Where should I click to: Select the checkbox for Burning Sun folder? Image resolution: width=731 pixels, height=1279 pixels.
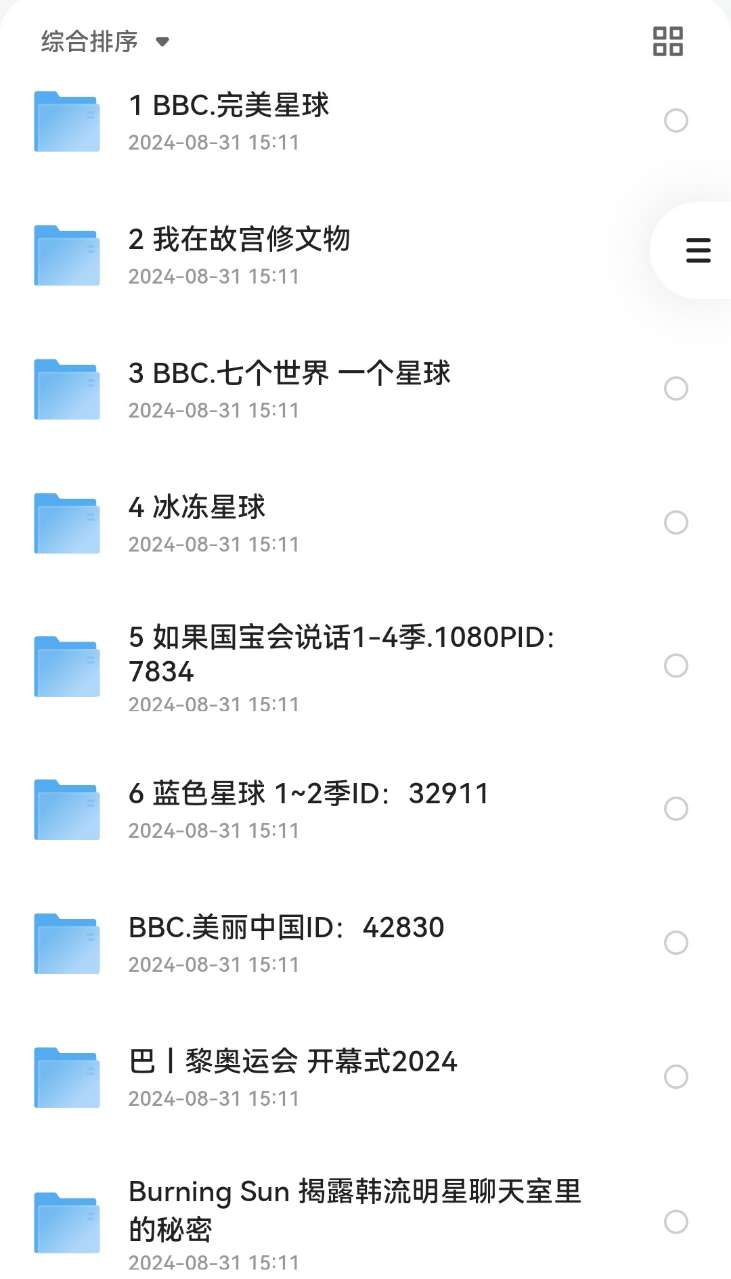[x=677, y=1222]
